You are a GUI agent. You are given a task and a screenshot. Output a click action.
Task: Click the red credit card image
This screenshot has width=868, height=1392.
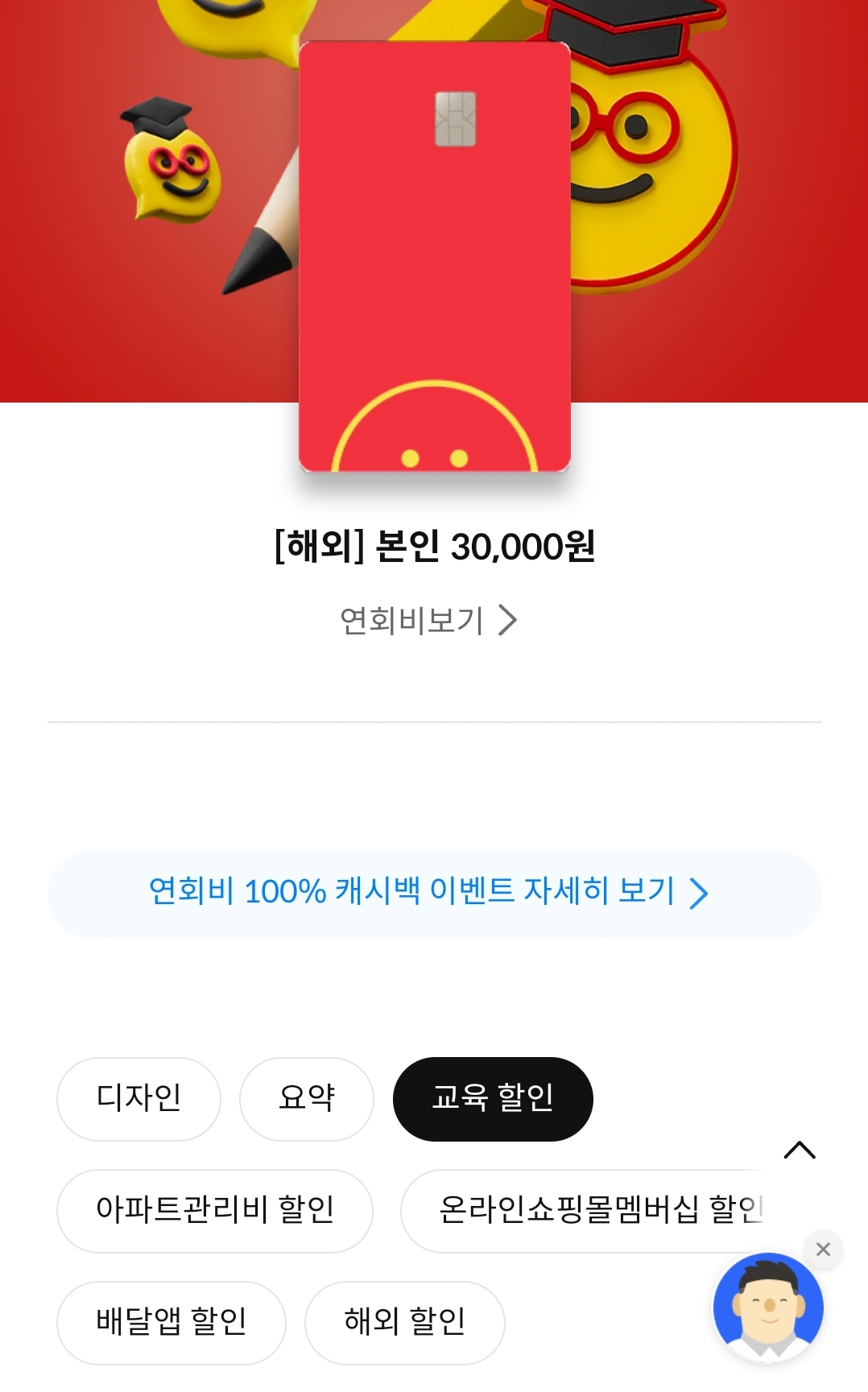[434, 258]
